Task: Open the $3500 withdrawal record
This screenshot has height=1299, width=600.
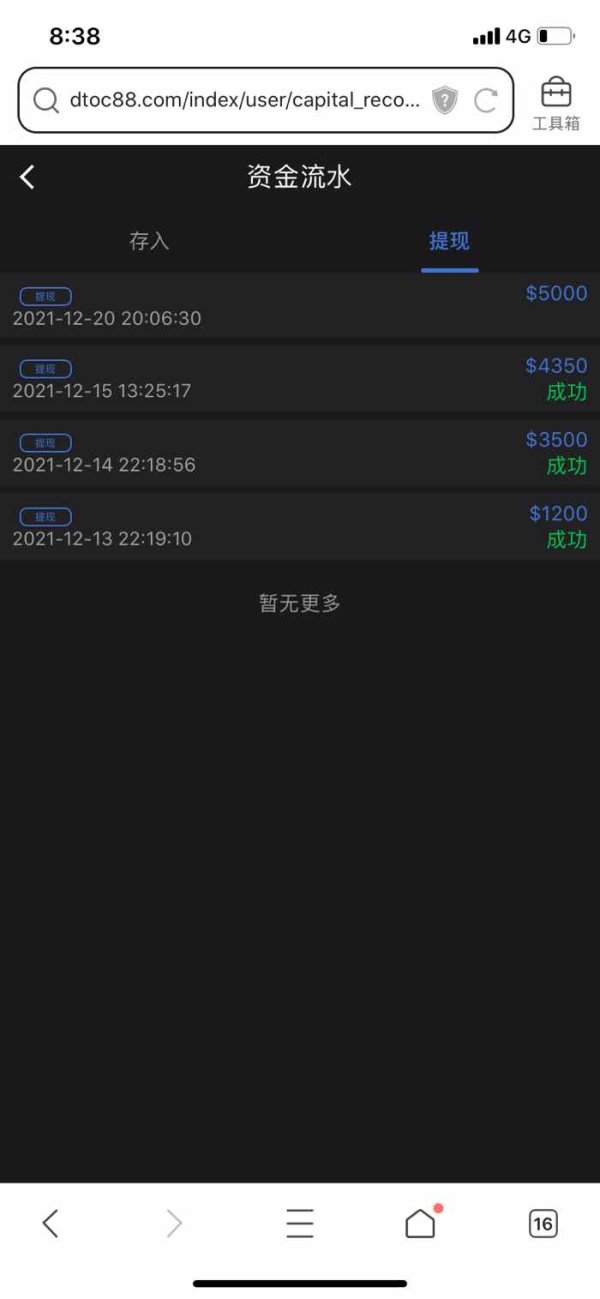Action: click(300, 453)
